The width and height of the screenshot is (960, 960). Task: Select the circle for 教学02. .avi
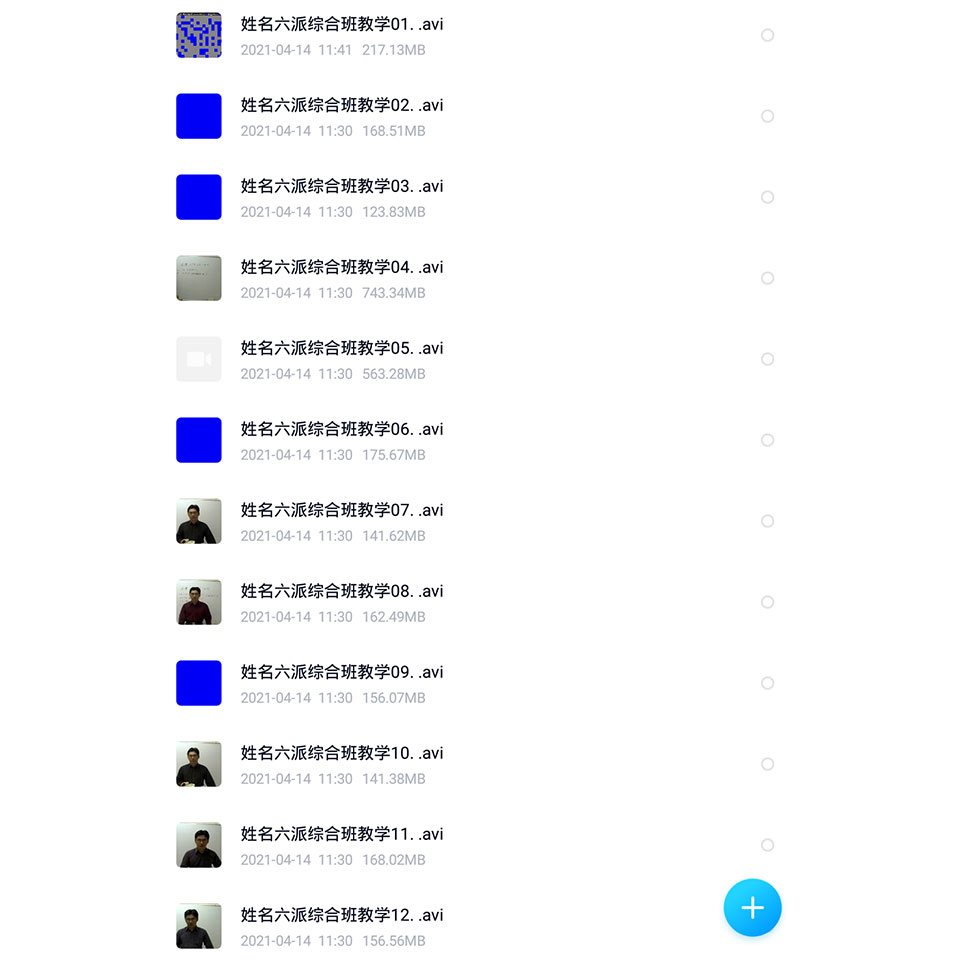pos(767,116)
